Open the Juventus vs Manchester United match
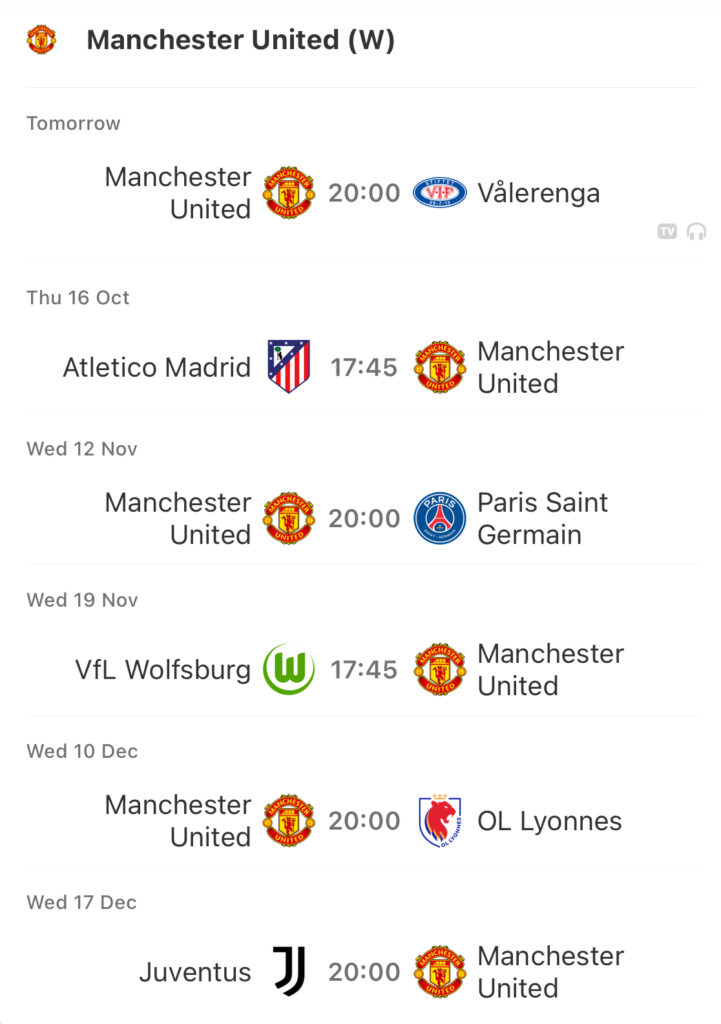Image resolution: width=721 pixels, height=1024 pixels. coord(364,971)
